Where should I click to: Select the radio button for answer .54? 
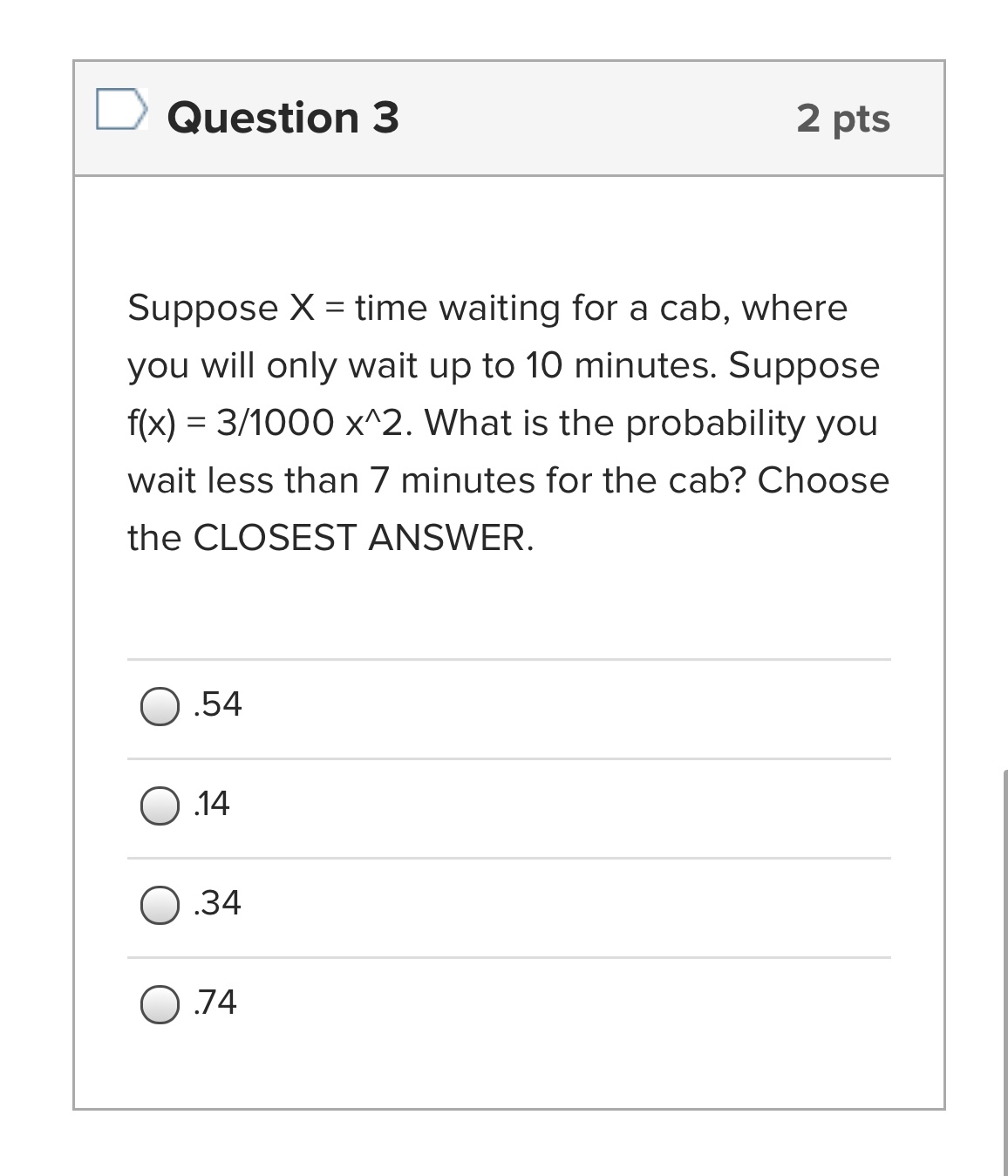pos(160,707)
